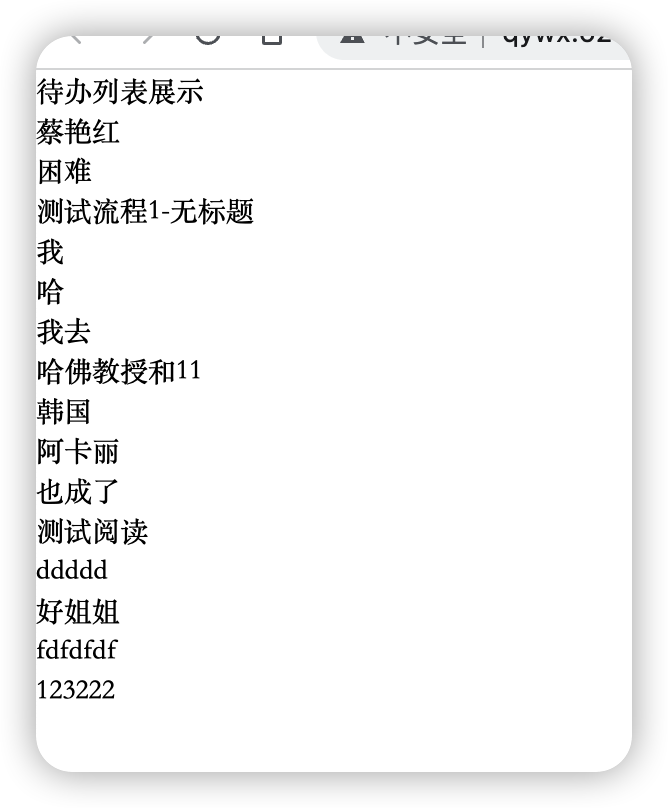Viewport: 668px width, 808px height.
Task: Tap the 我去 to-do row
Action: pos(64,331)
